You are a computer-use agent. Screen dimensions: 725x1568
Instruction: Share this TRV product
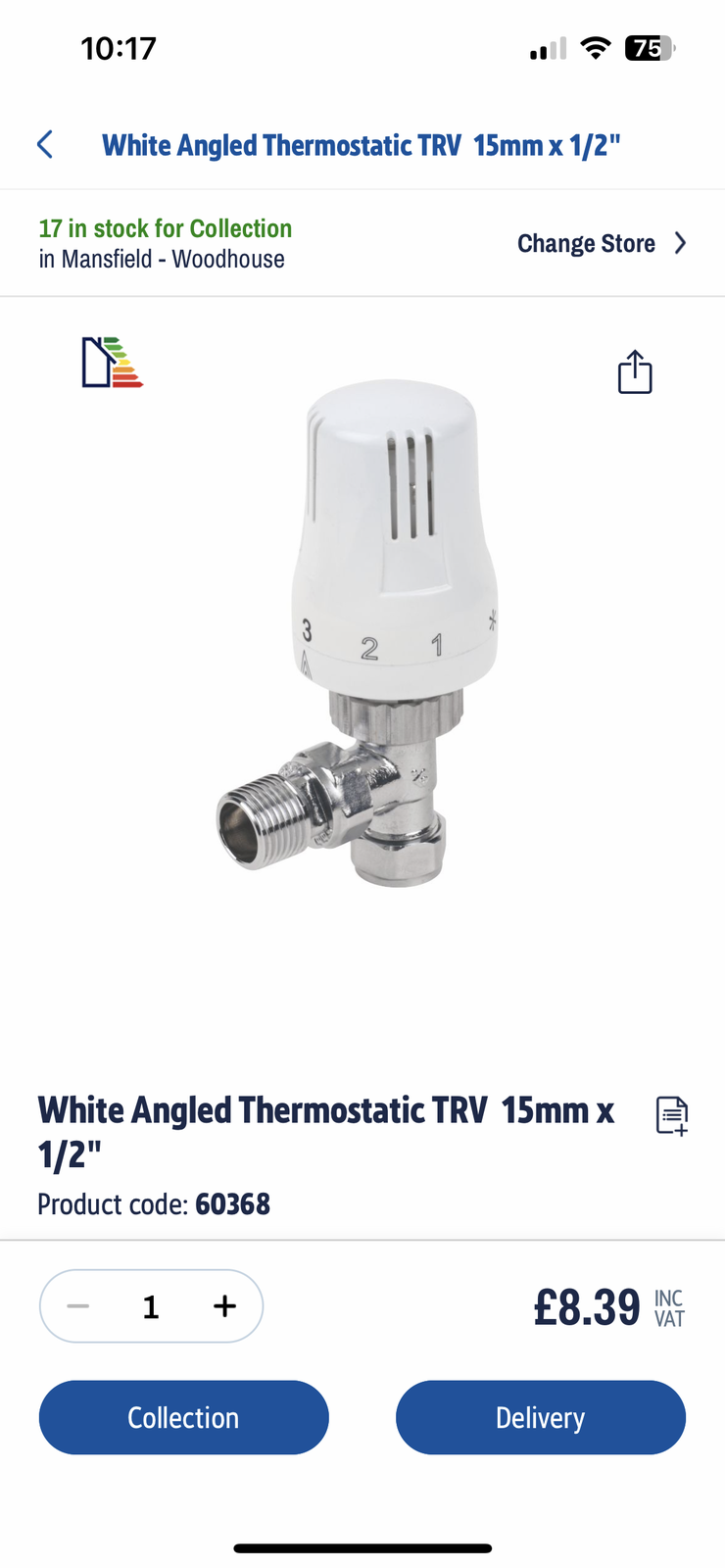(635, 372)
